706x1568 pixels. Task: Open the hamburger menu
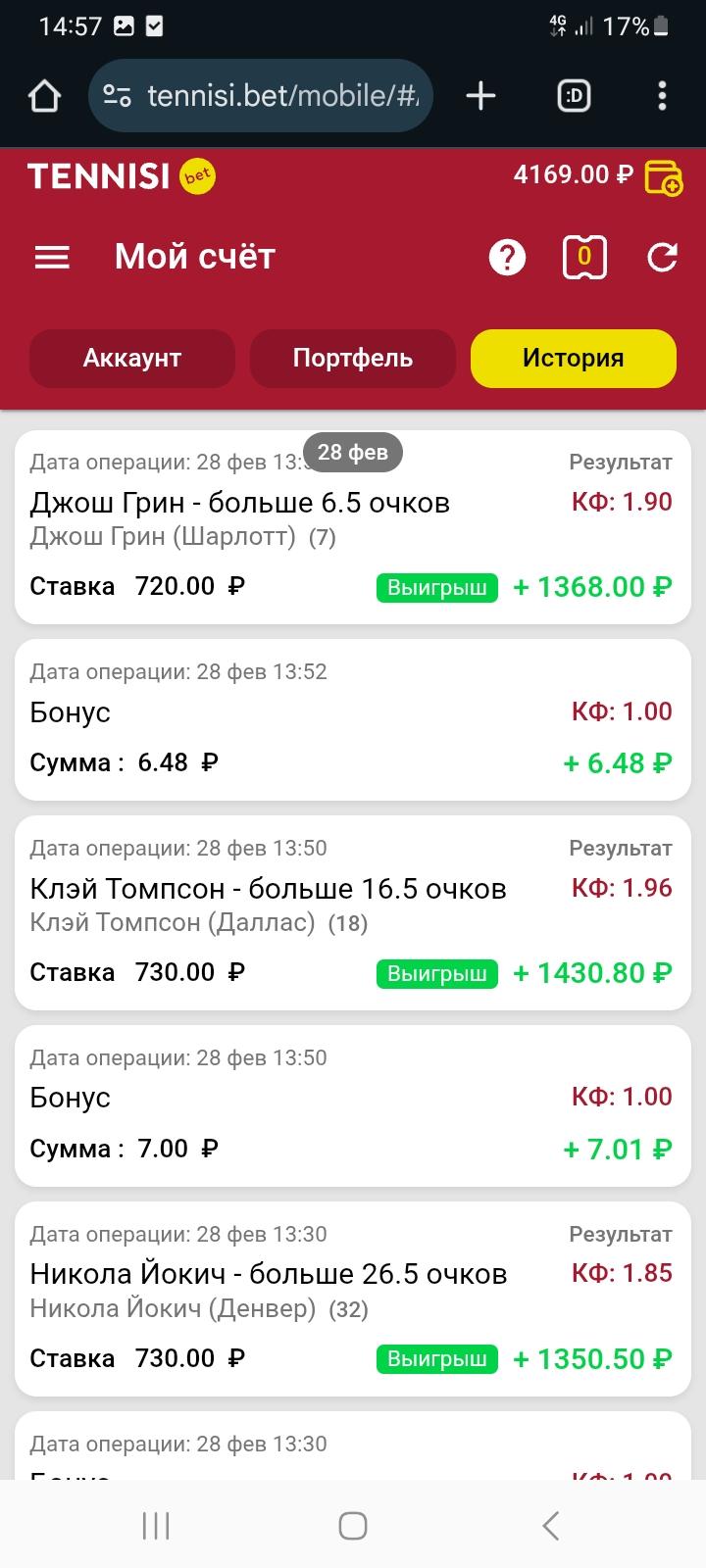(x=52, y=257)
